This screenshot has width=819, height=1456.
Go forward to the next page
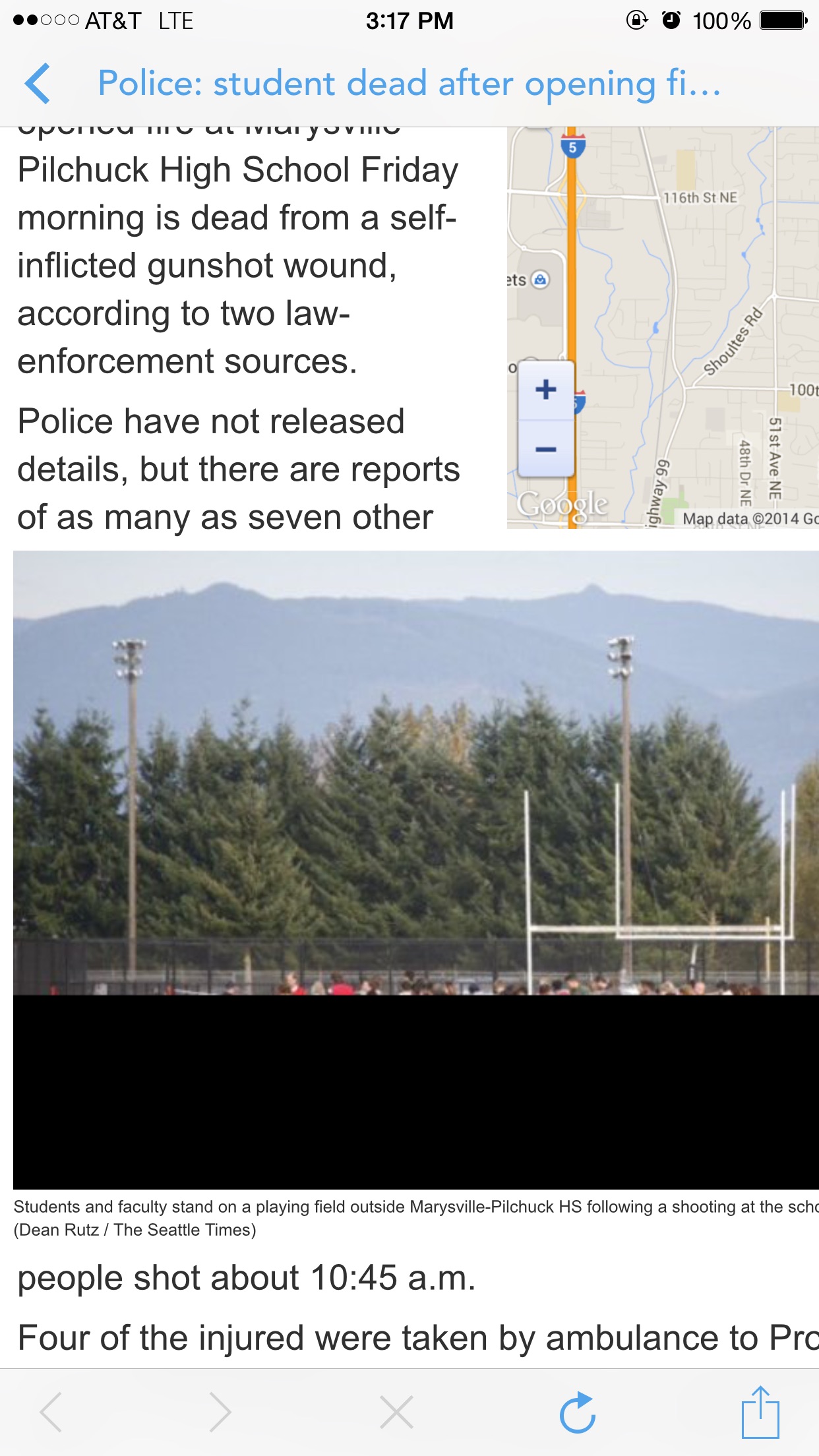click(220, 1412)
